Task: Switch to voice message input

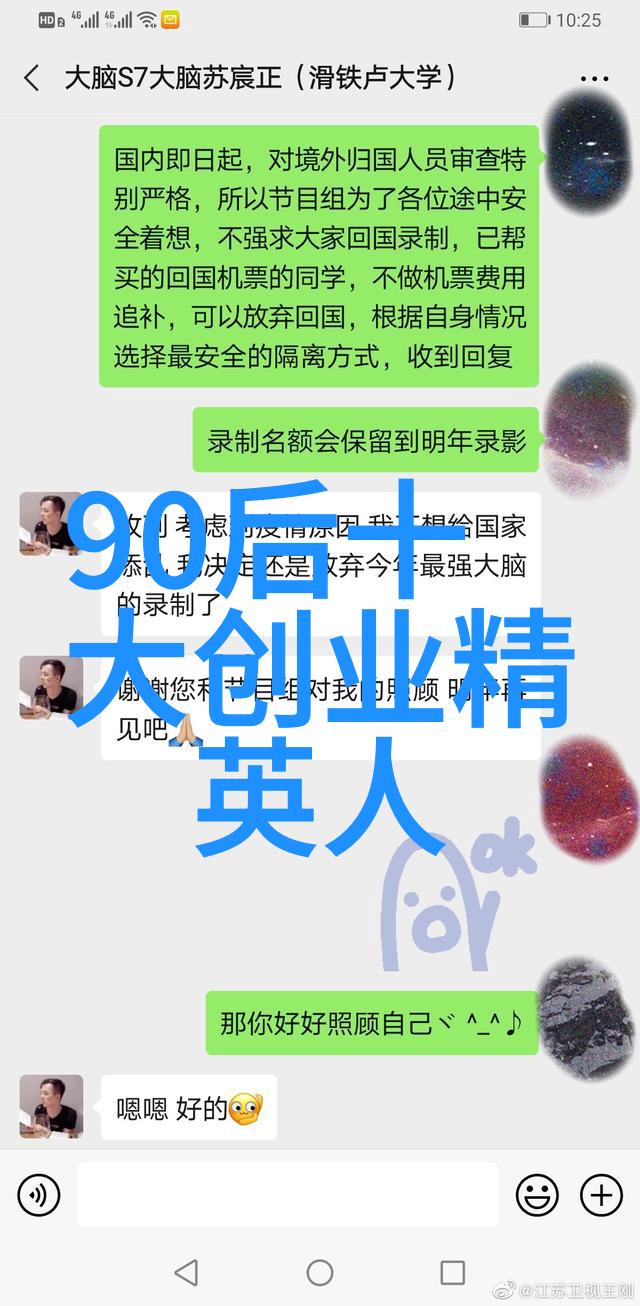Action: (38, 1194)
